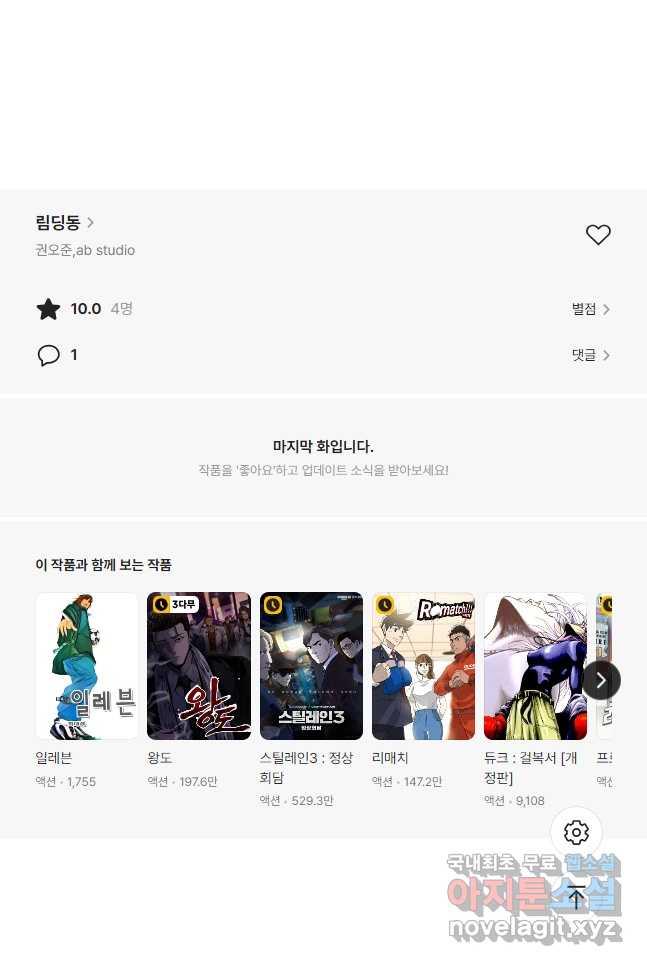Open the 림딩동 series page
Viewport: 647px width, 966px height.
click(x=64, y=222)
